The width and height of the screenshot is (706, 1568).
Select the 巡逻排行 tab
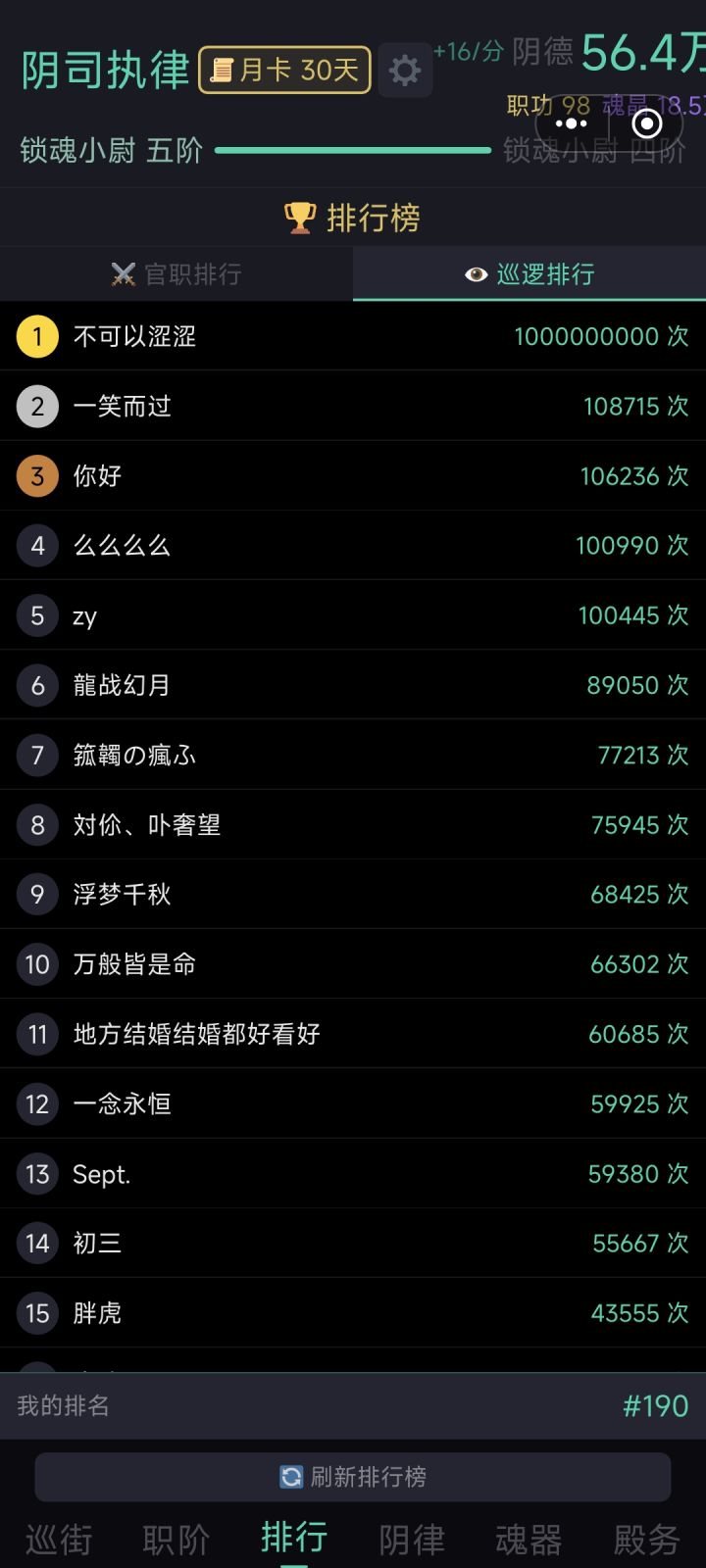(529, 274)
